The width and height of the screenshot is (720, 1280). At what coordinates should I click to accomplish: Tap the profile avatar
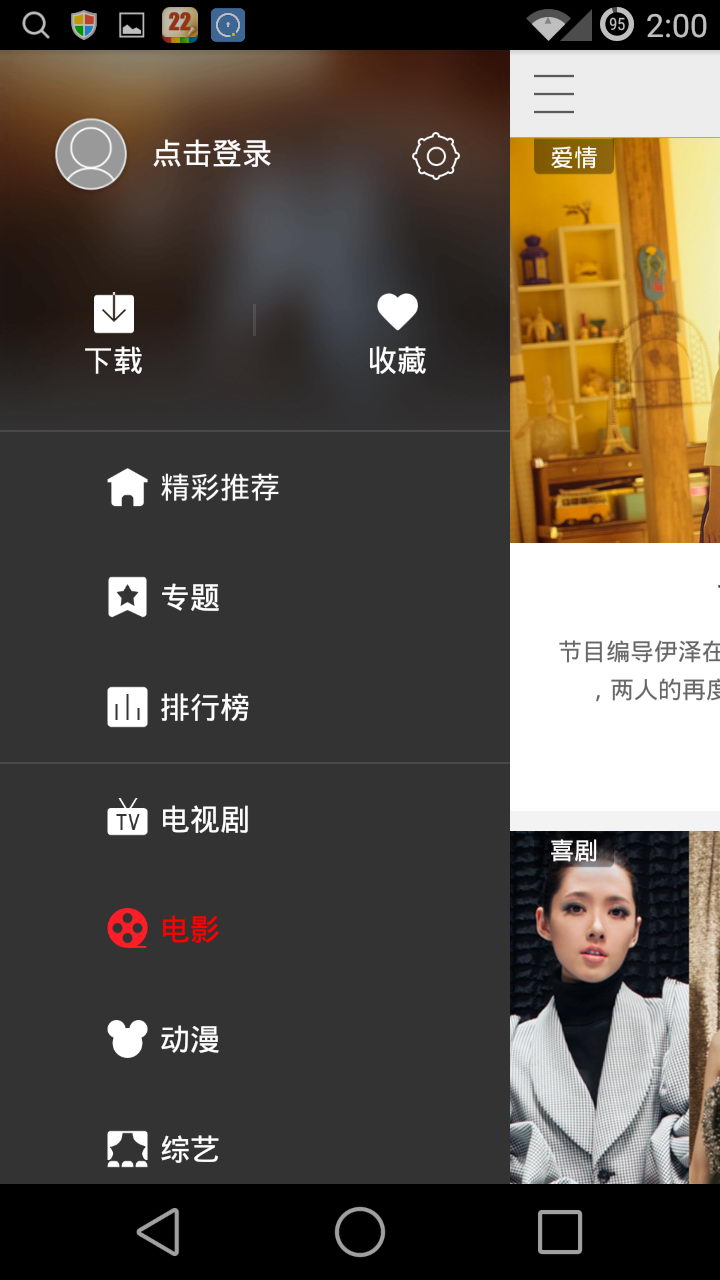pos(91,154)
